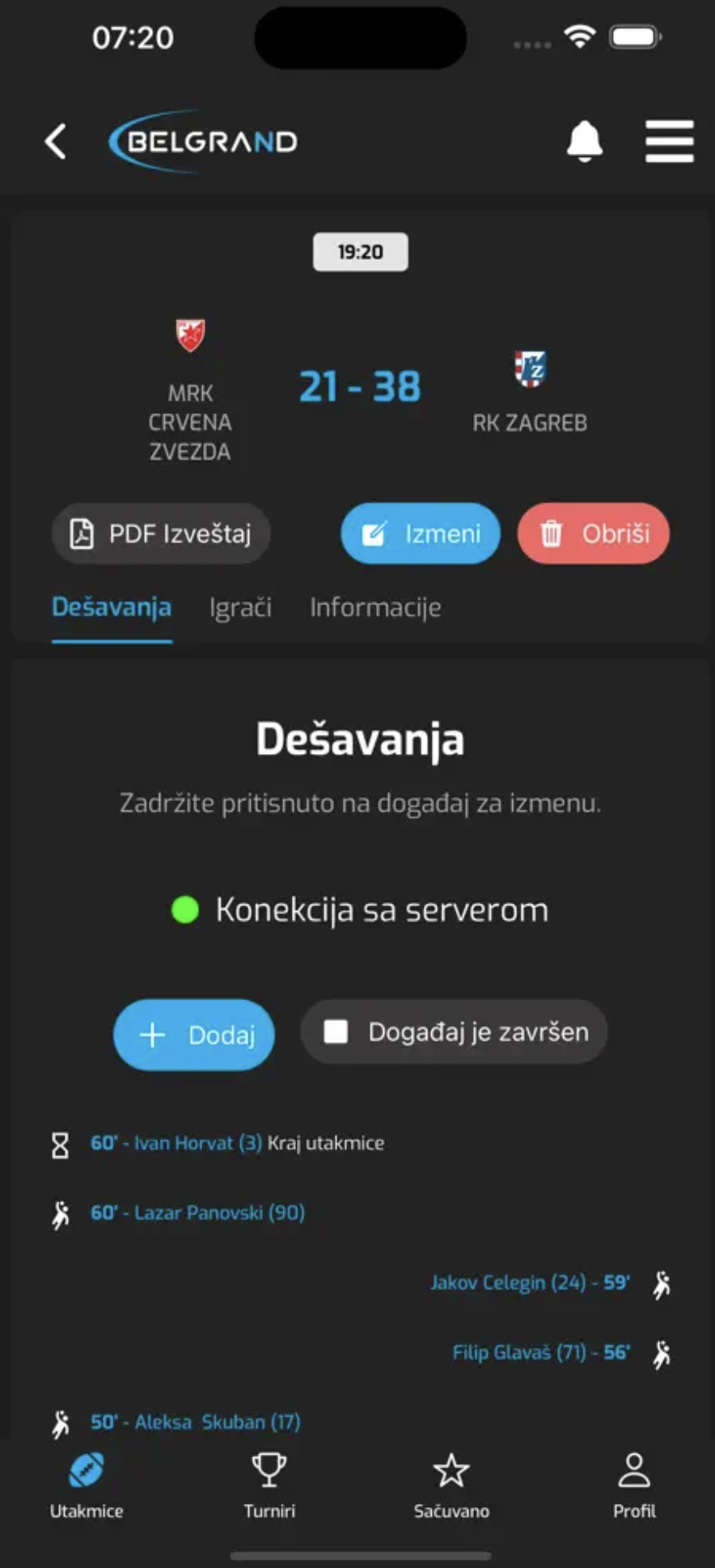This screenshot has width=715, height=1568.
Task: Check the Događaj je završen box
Action: [x=336, y=1032]
